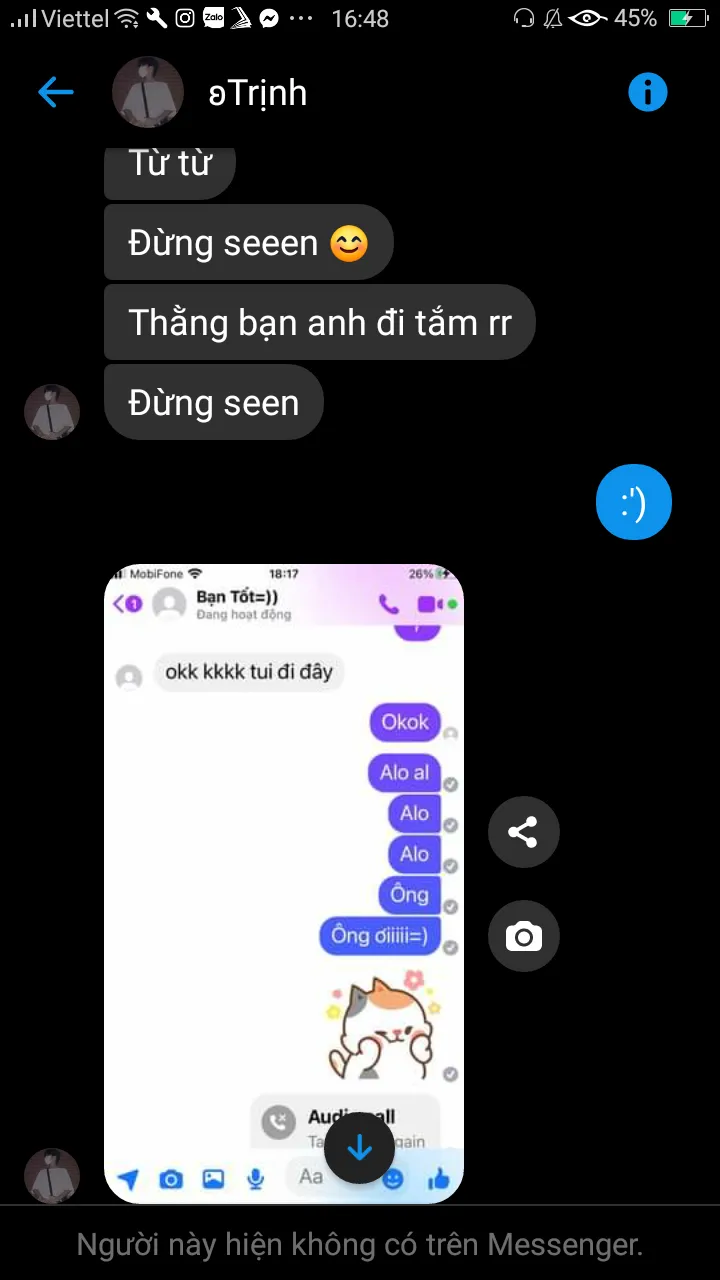Open Trịnh's profile picture in header
The image size is (720, 1280).
tap(148, 93)
